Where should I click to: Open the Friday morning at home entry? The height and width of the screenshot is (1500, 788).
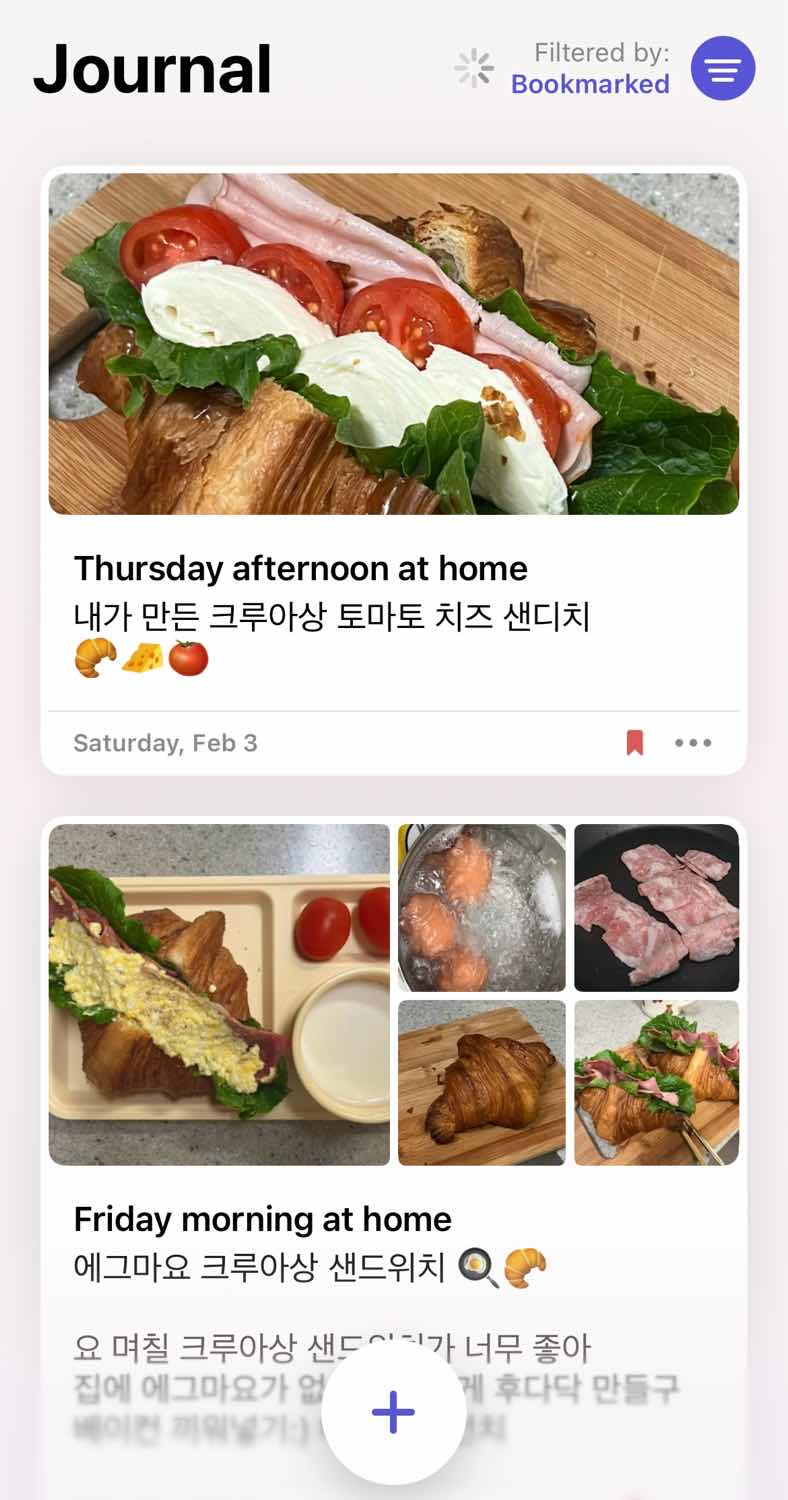coord(262,1220)
